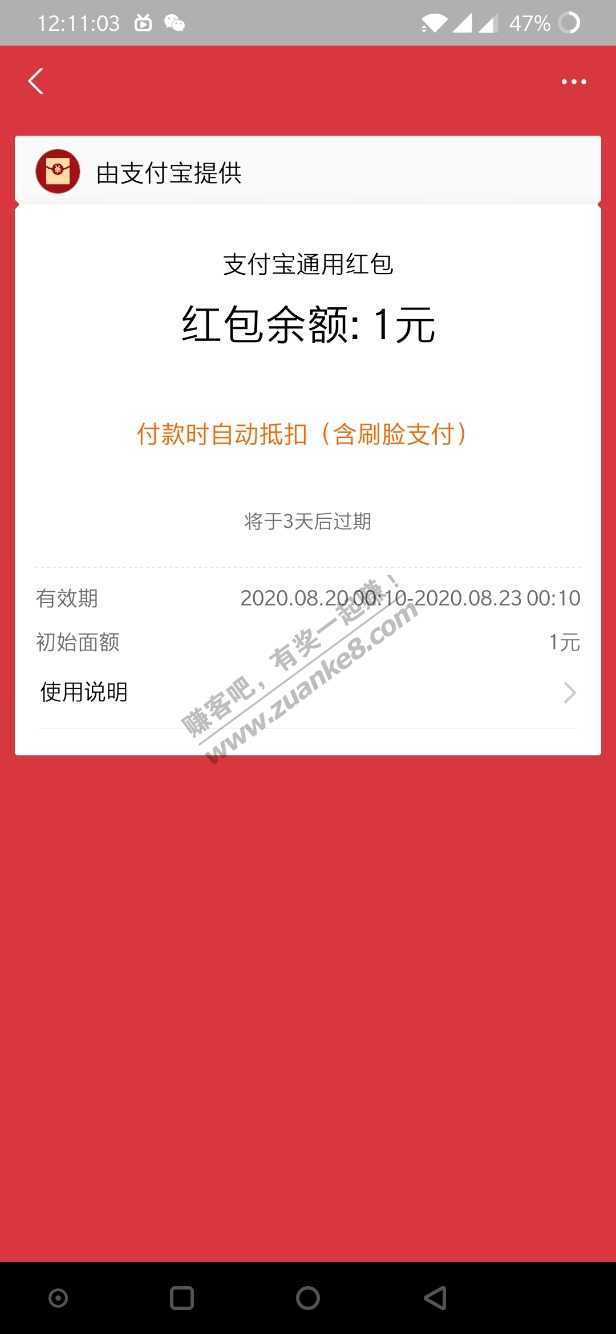
Task: Open the three-dot overflow menu
Action: (573, 82)
